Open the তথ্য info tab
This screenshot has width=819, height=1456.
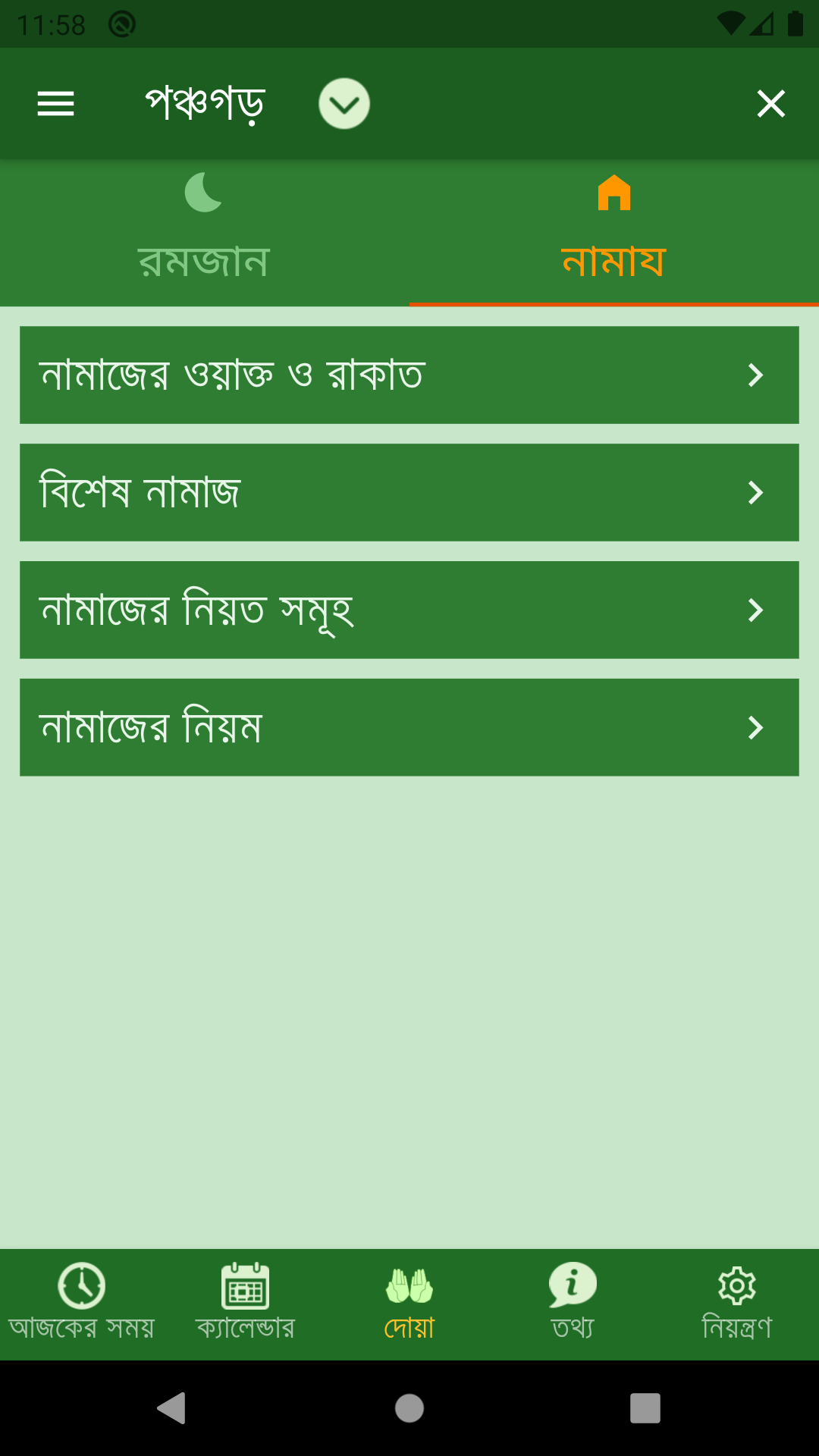pyautogui.click(x=573, y=1304)
